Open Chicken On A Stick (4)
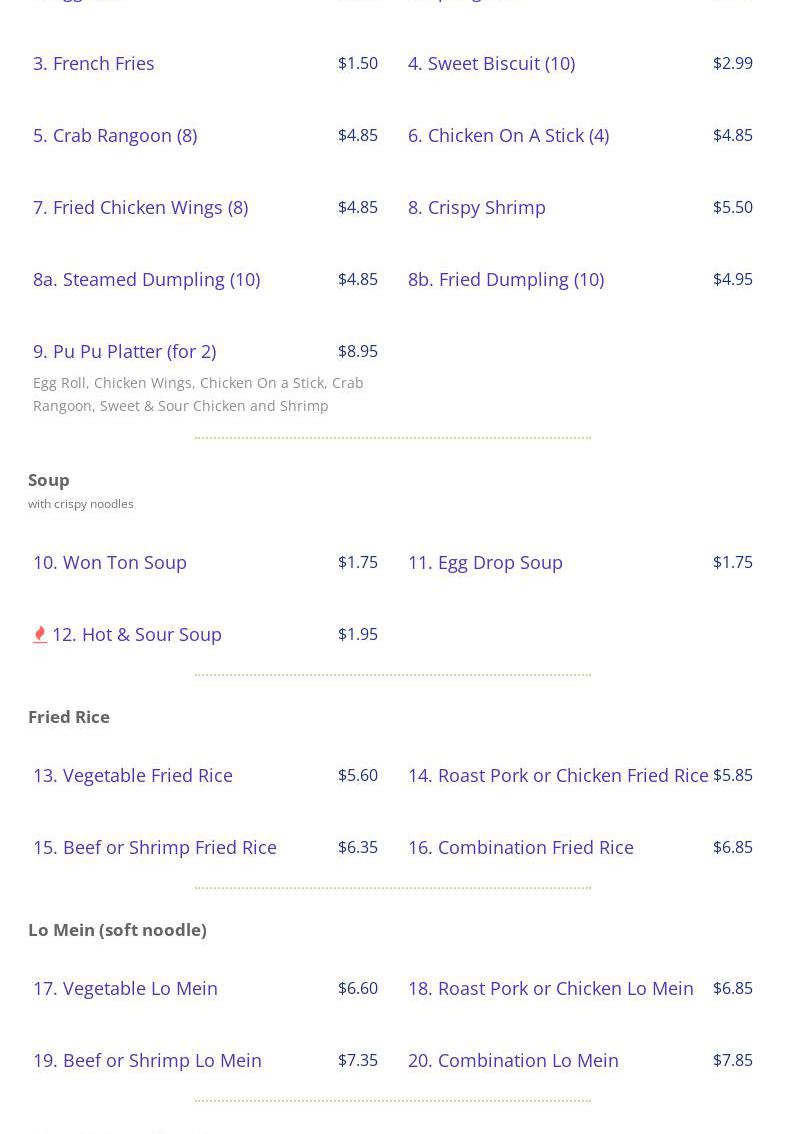Viewport: 785px width, 1134px height. [508, 135]
